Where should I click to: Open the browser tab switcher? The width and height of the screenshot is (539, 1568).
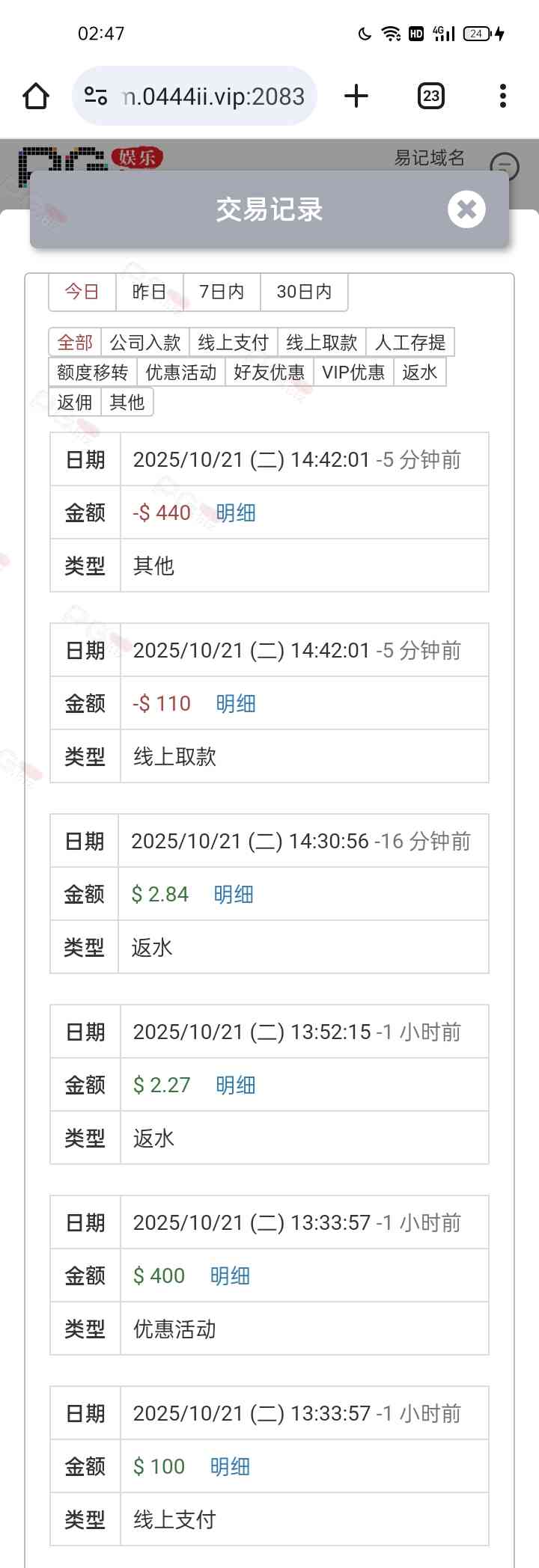coord(430,96)
